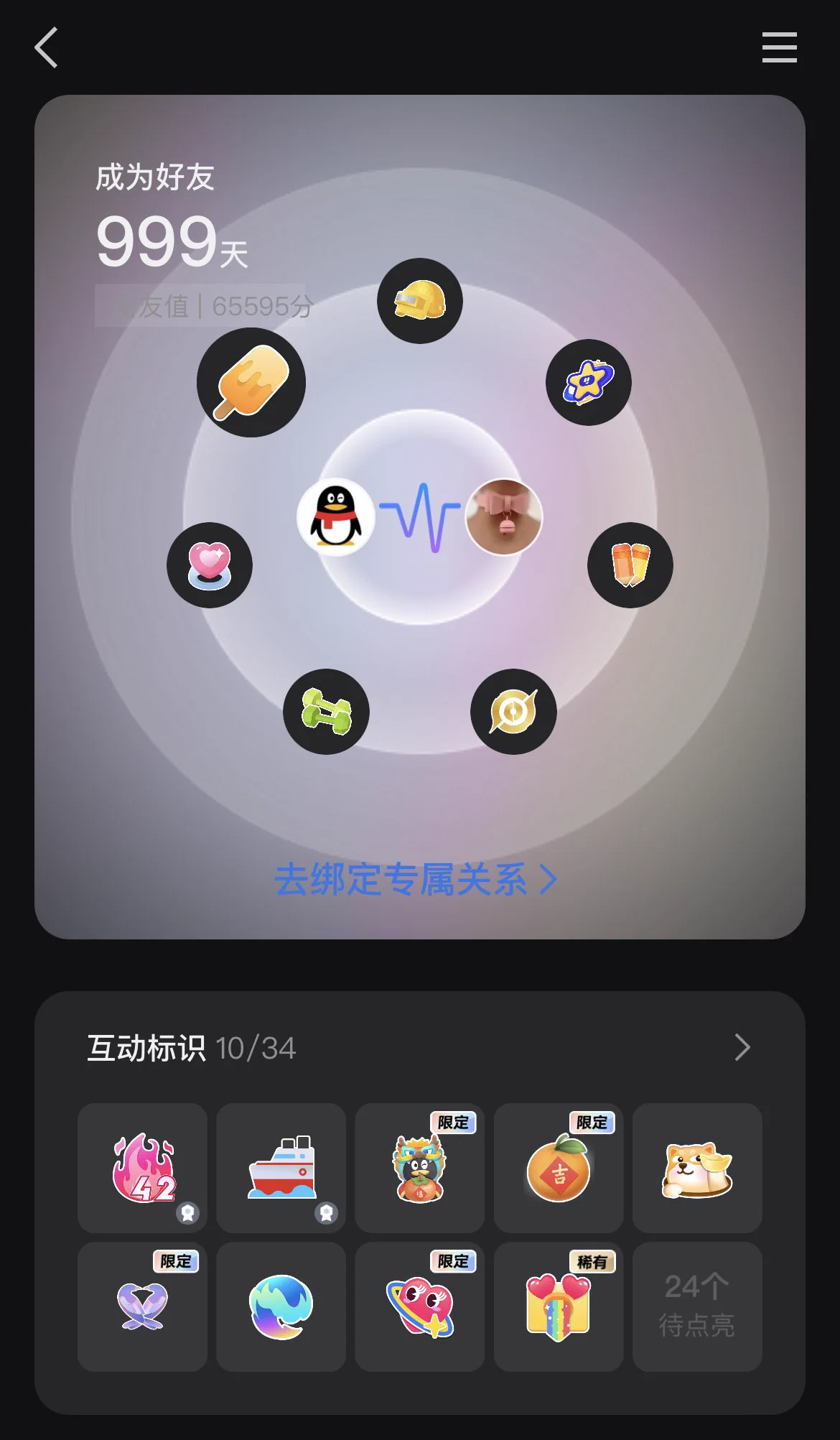
Task: Tap the popsicle interaction icon
Action: pyautogui.click(x=251, y=383)
